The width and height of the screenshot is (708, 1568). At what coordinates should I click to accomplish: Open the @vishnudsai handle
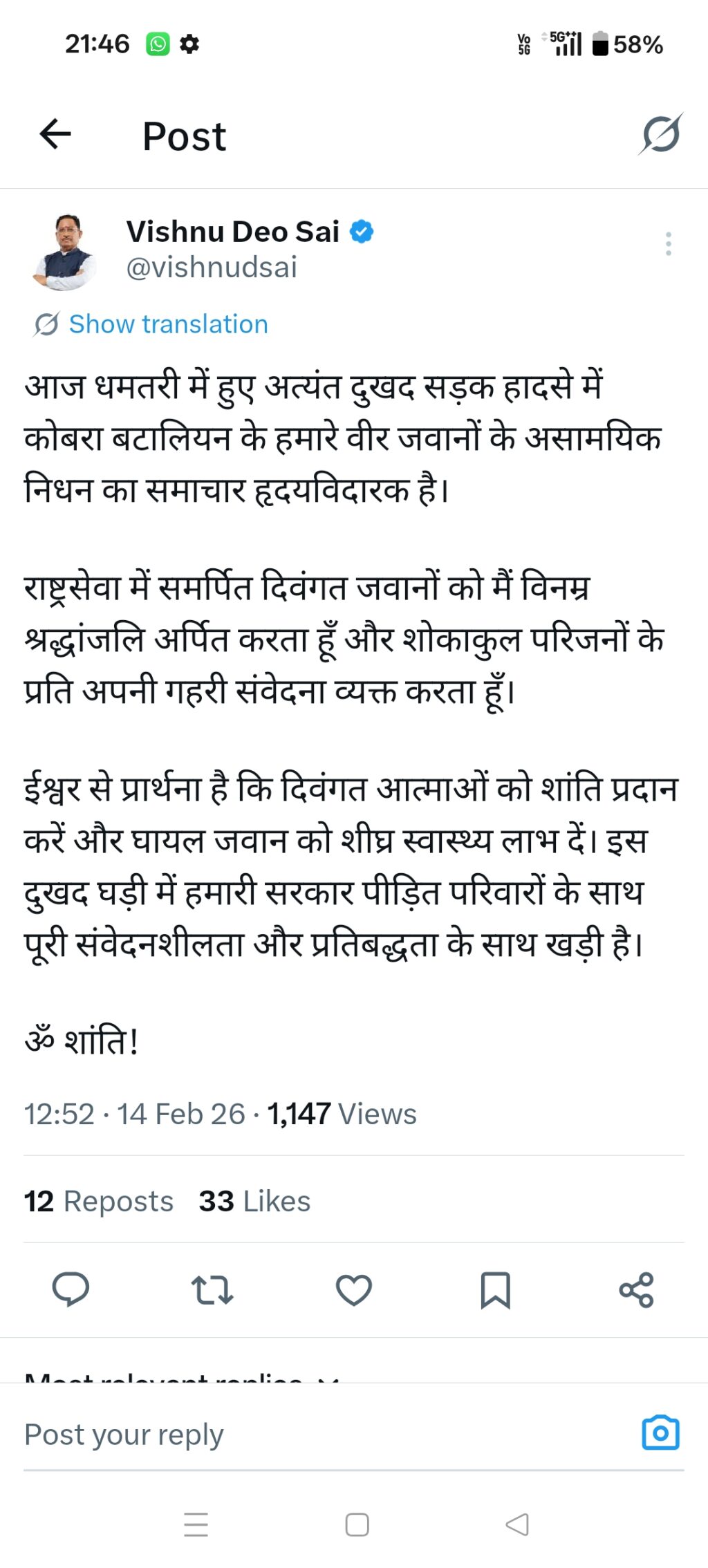(x=212, y=268)
